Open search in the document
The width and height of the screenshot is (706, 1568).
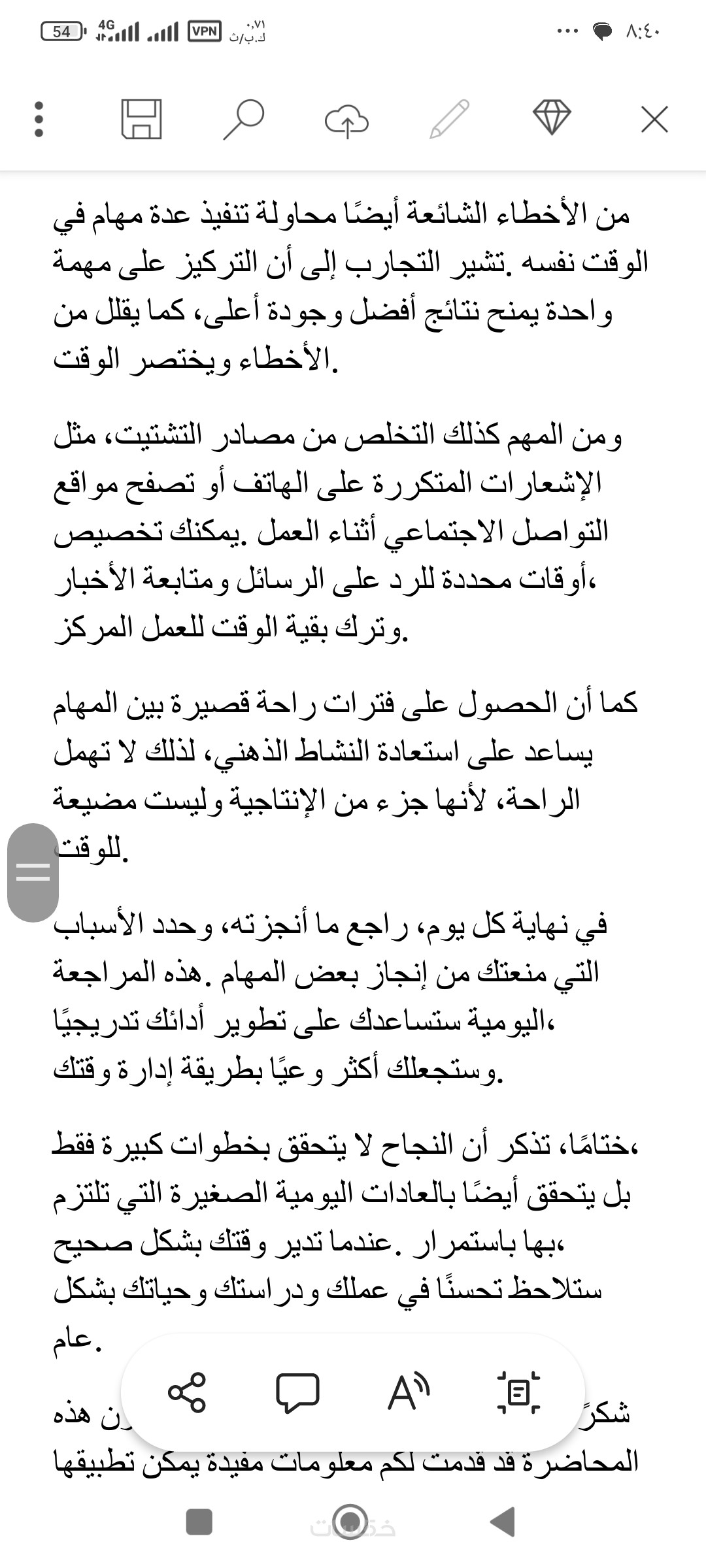pos(244,120)
